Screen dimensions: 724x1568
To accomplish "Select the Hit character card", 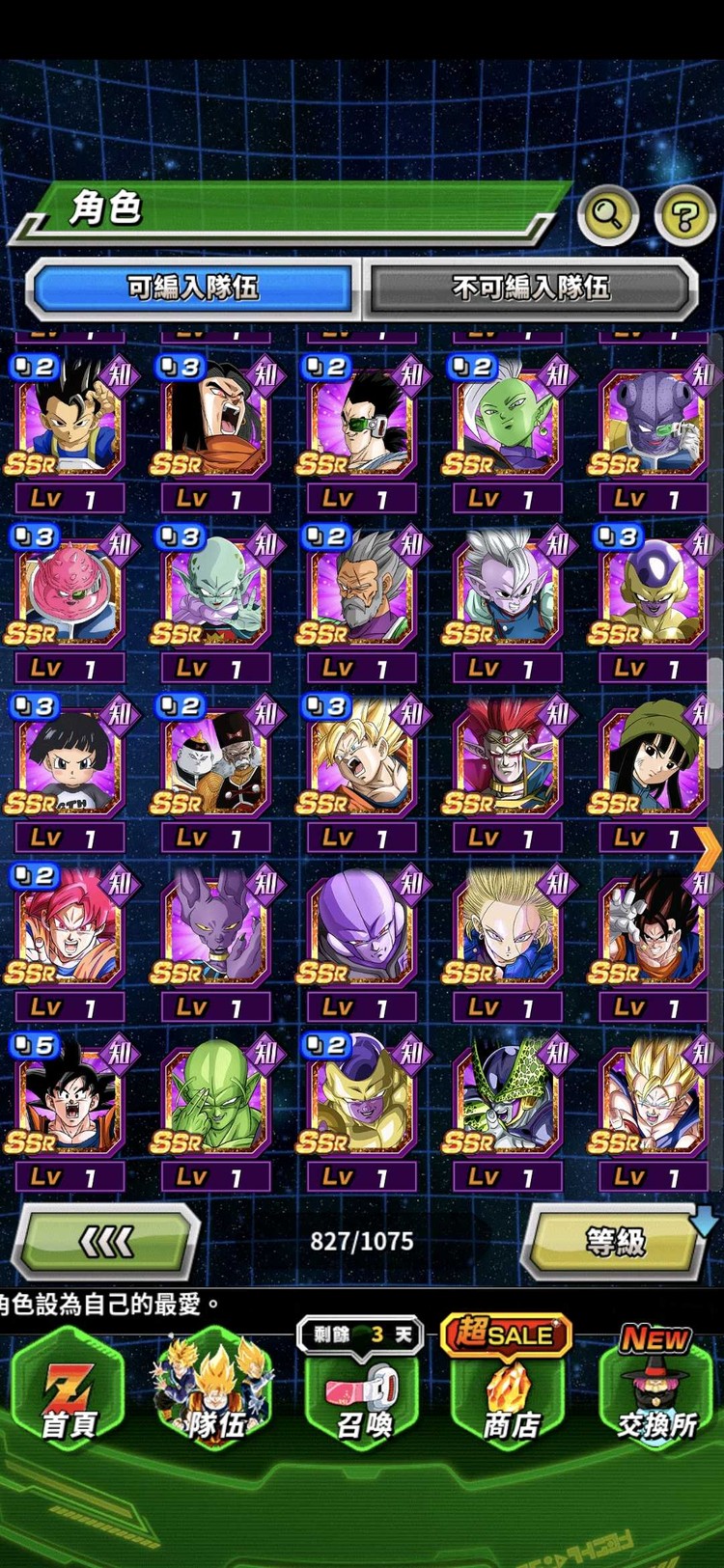I will coord(361,930).
